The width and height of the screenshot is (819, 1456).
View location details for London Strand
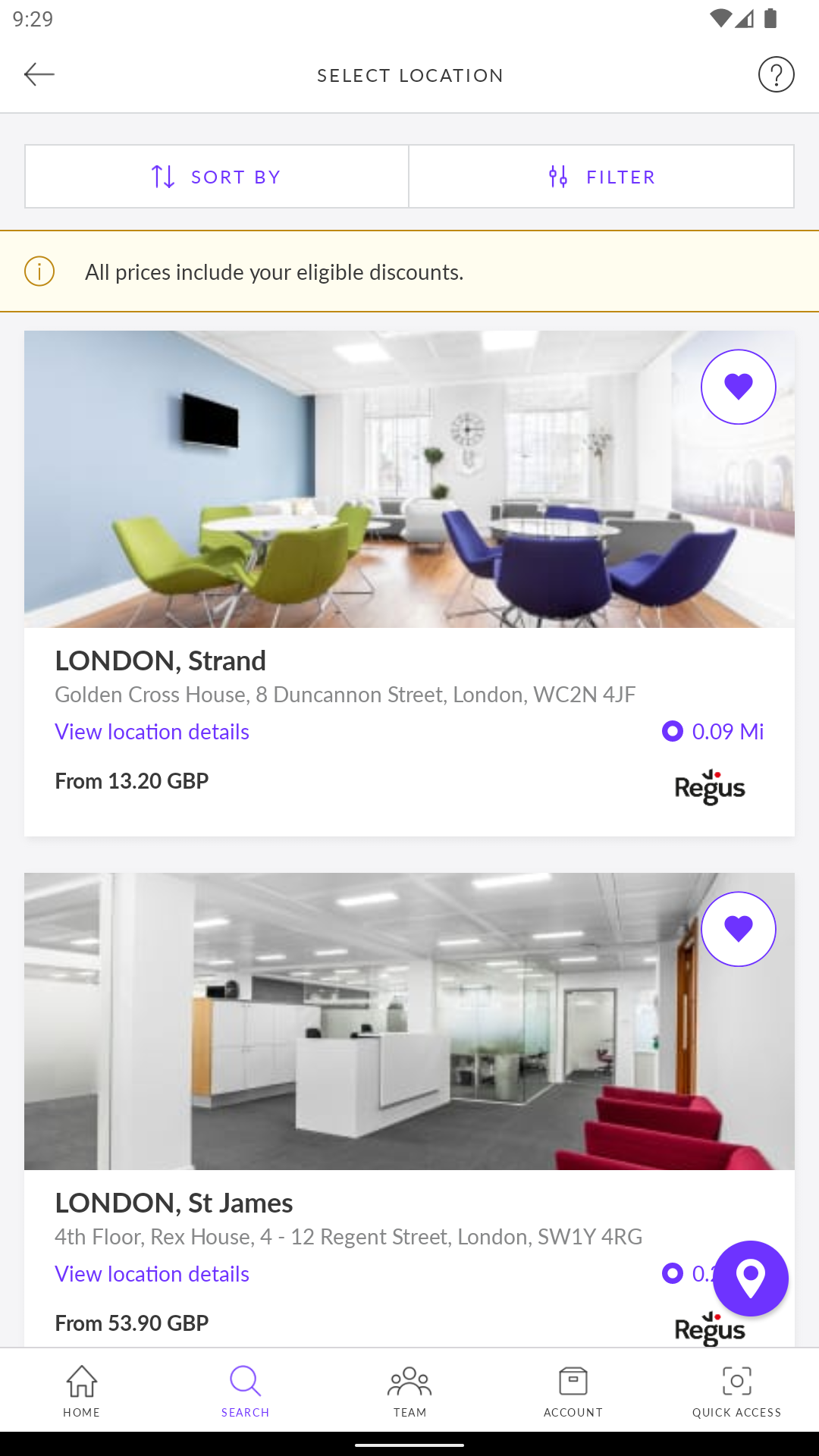[152, 732]
